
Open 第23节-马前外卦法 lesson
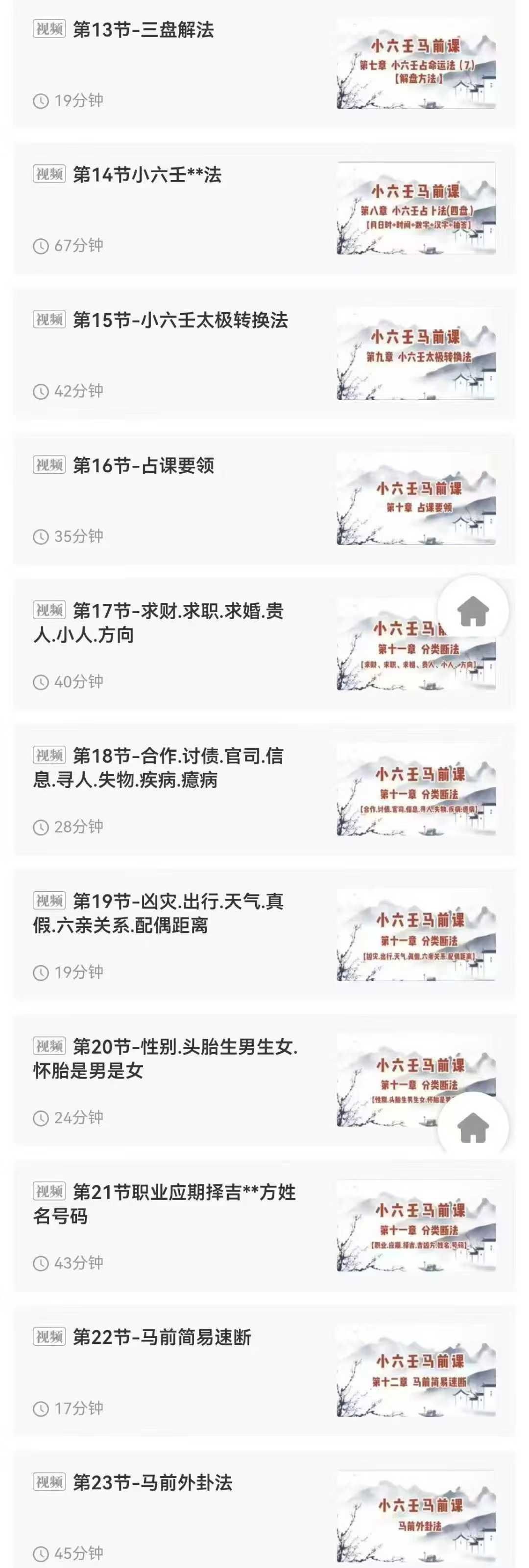point(152,1483)
